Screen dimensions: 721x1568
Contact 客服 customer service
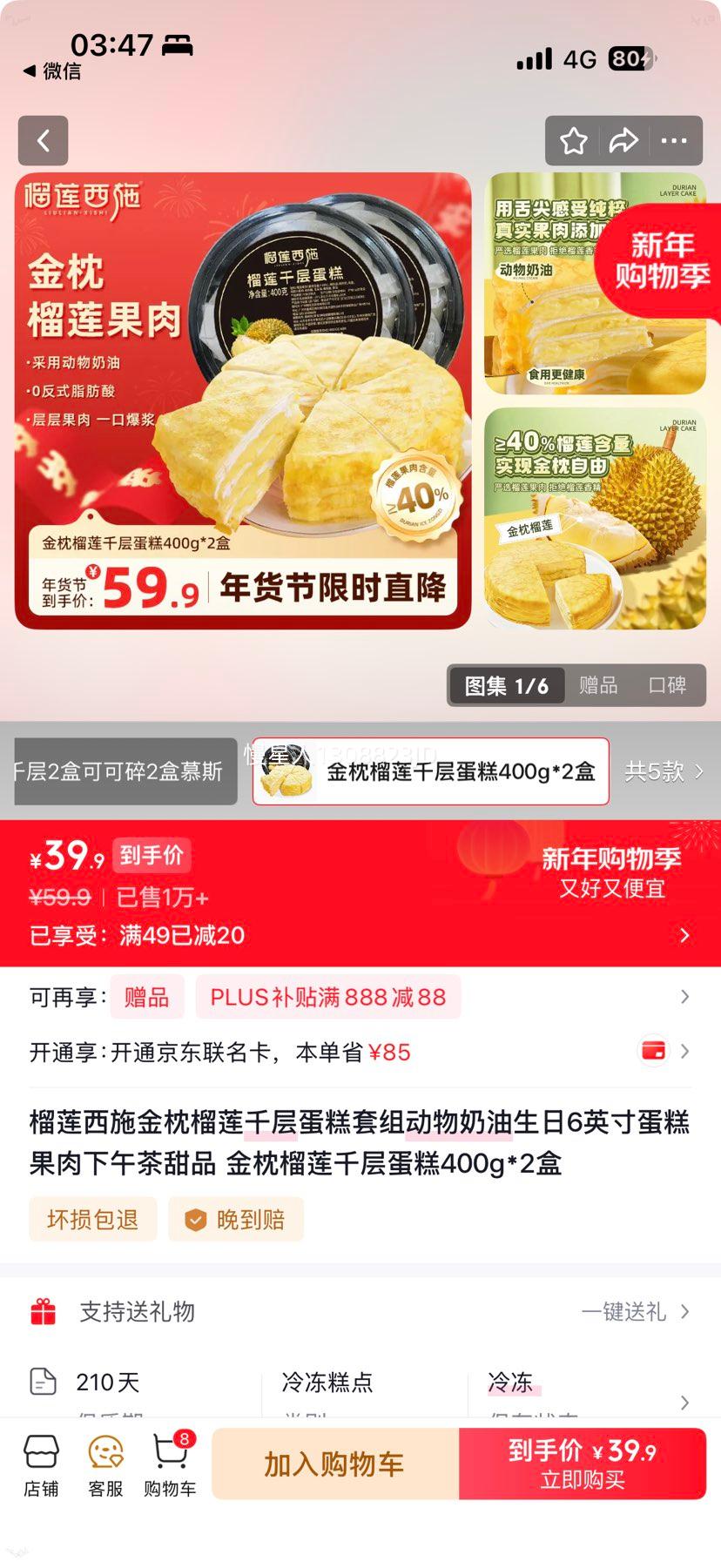(x=104, y=1462)
